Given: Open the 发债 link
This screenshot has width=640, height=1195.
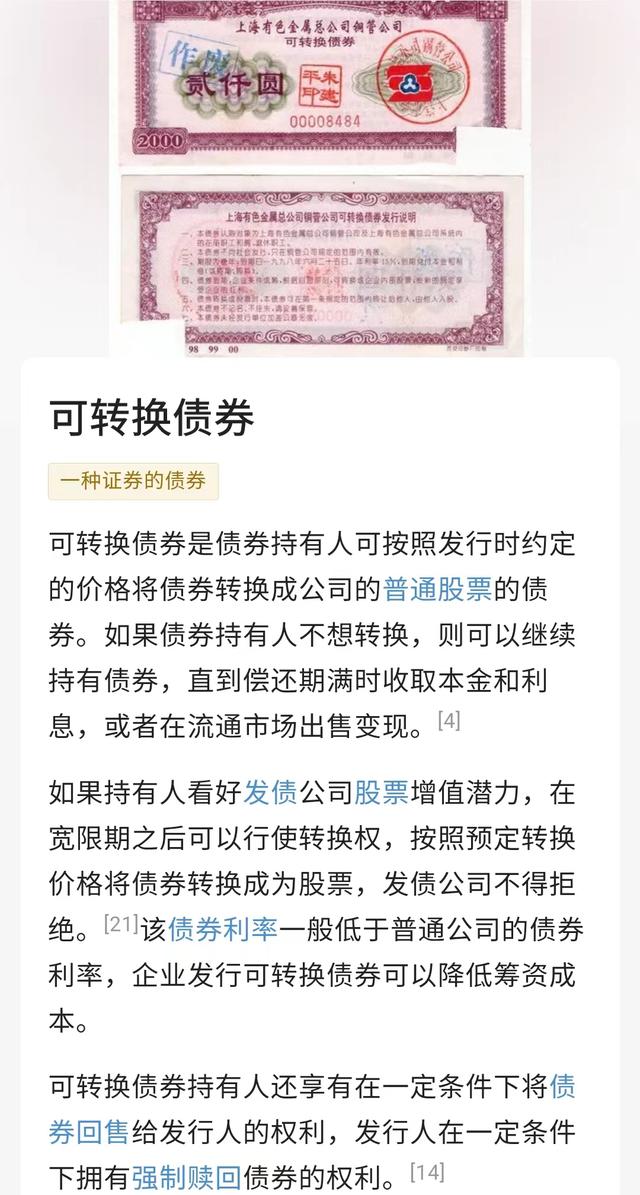Looking at the screenshot, I should click(x=270, y=793).
